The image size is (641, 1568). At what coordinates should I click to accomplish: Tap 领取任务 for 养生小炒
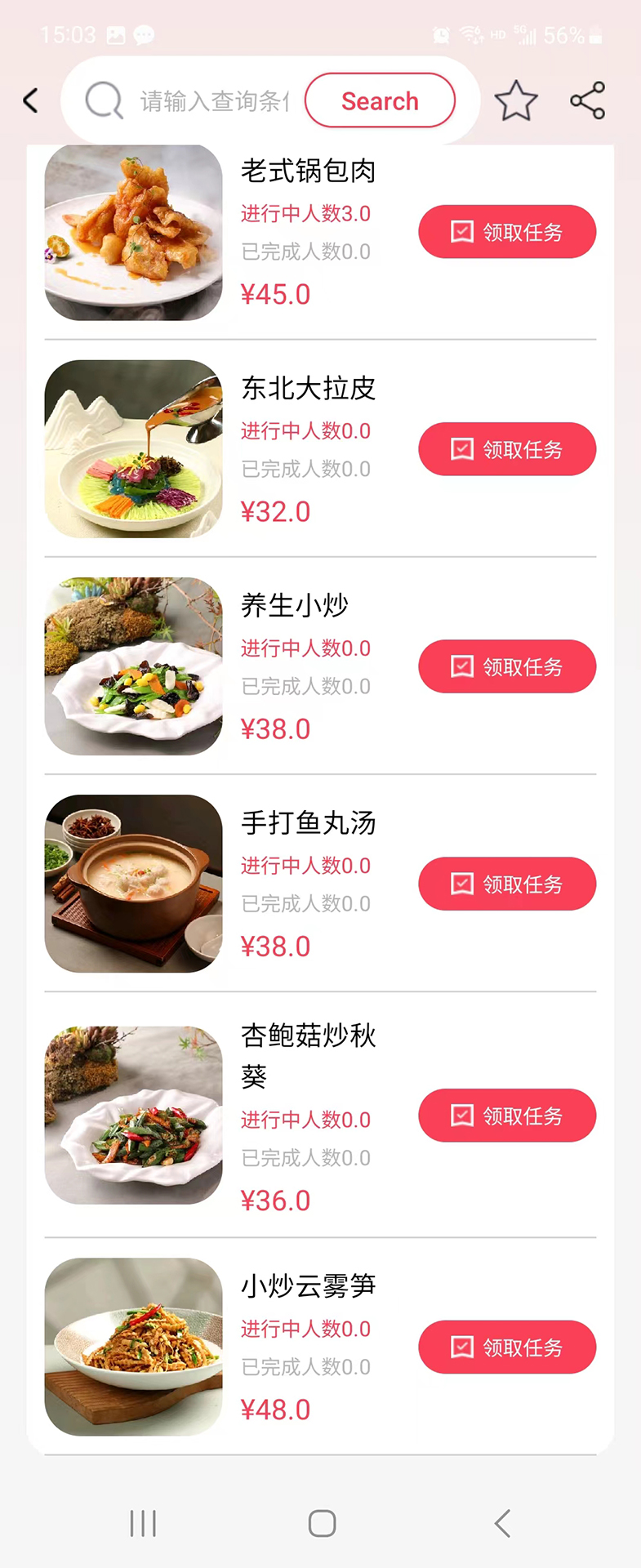tap(506, 666)
